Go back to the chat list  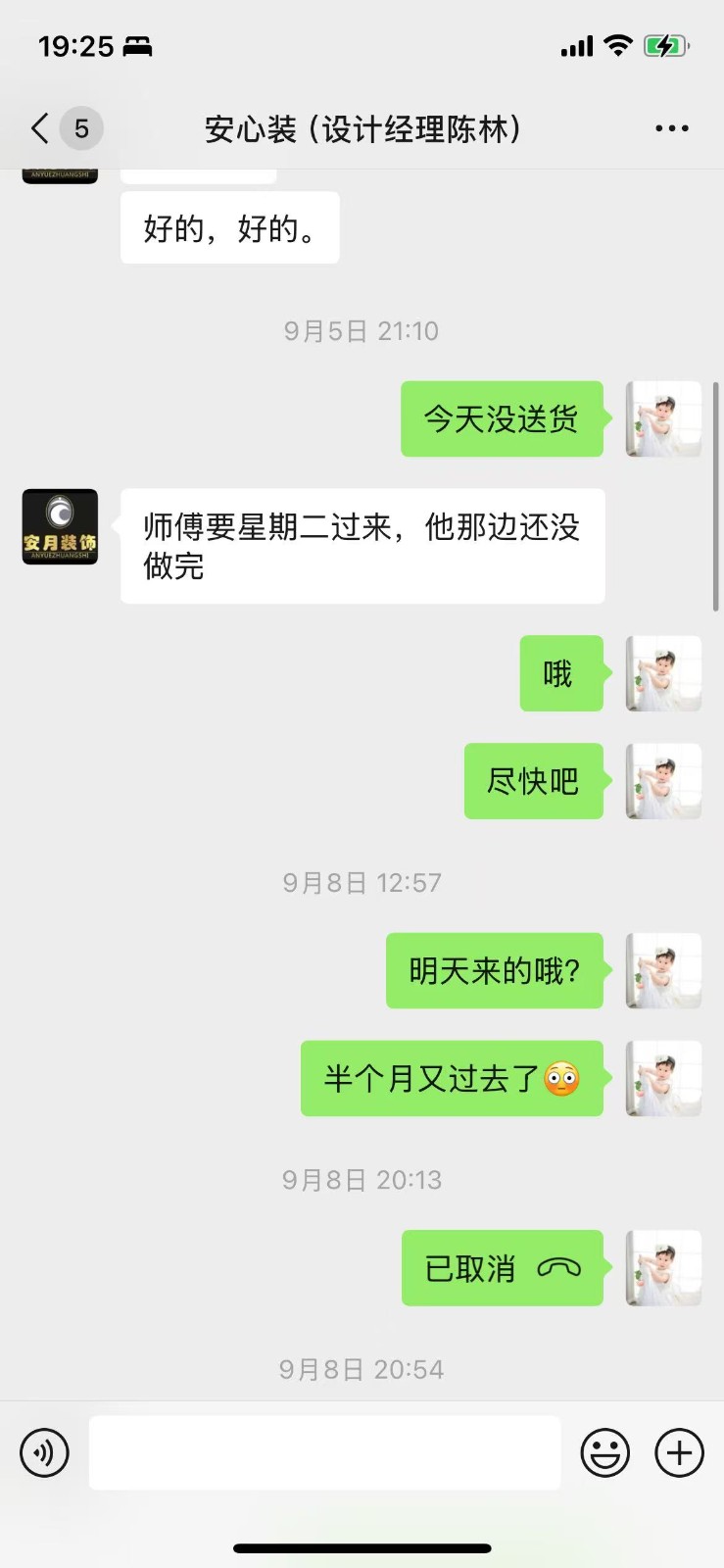click(x=41, y=128)
